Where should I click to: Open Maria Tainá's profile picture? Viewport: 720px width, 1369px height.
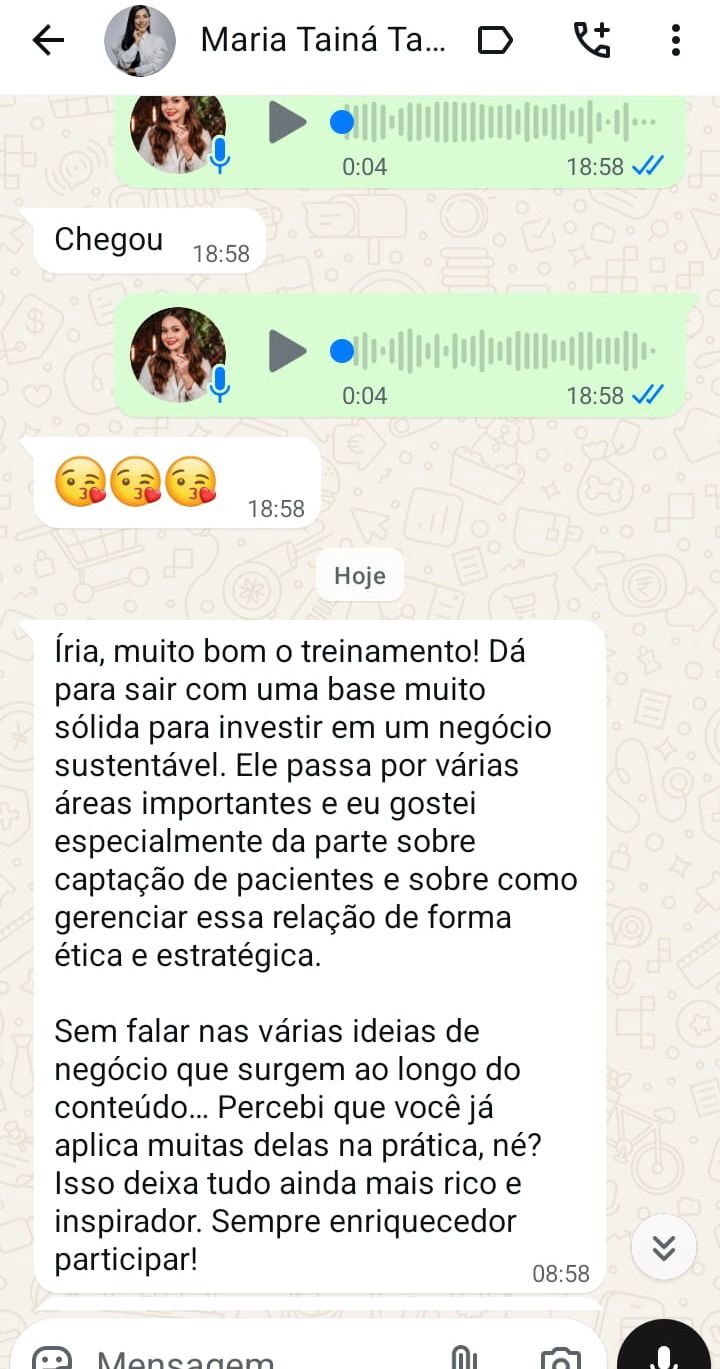tap(140, 41)
